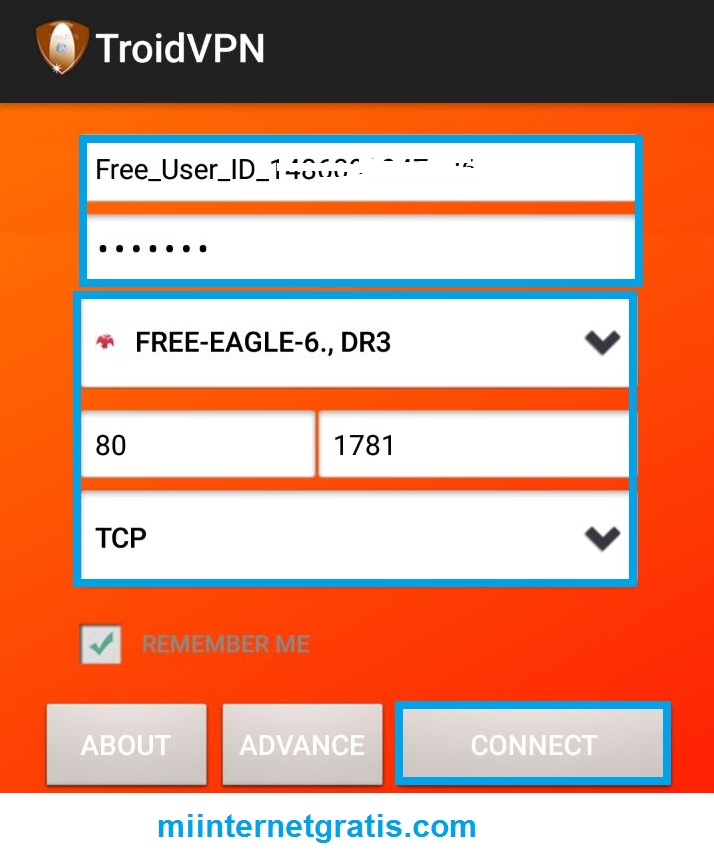Open Advance settings

tap(302, 745)
